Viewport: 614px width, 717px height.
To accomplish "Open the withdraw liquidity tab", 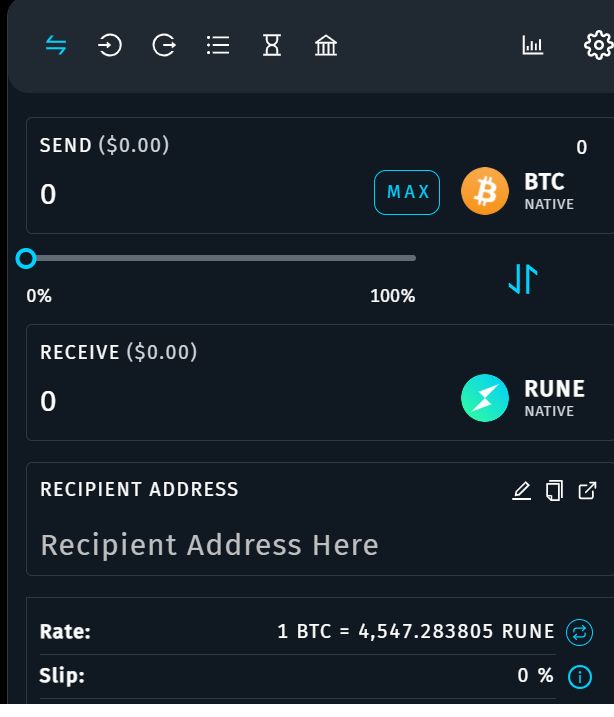I will (164, 45).
